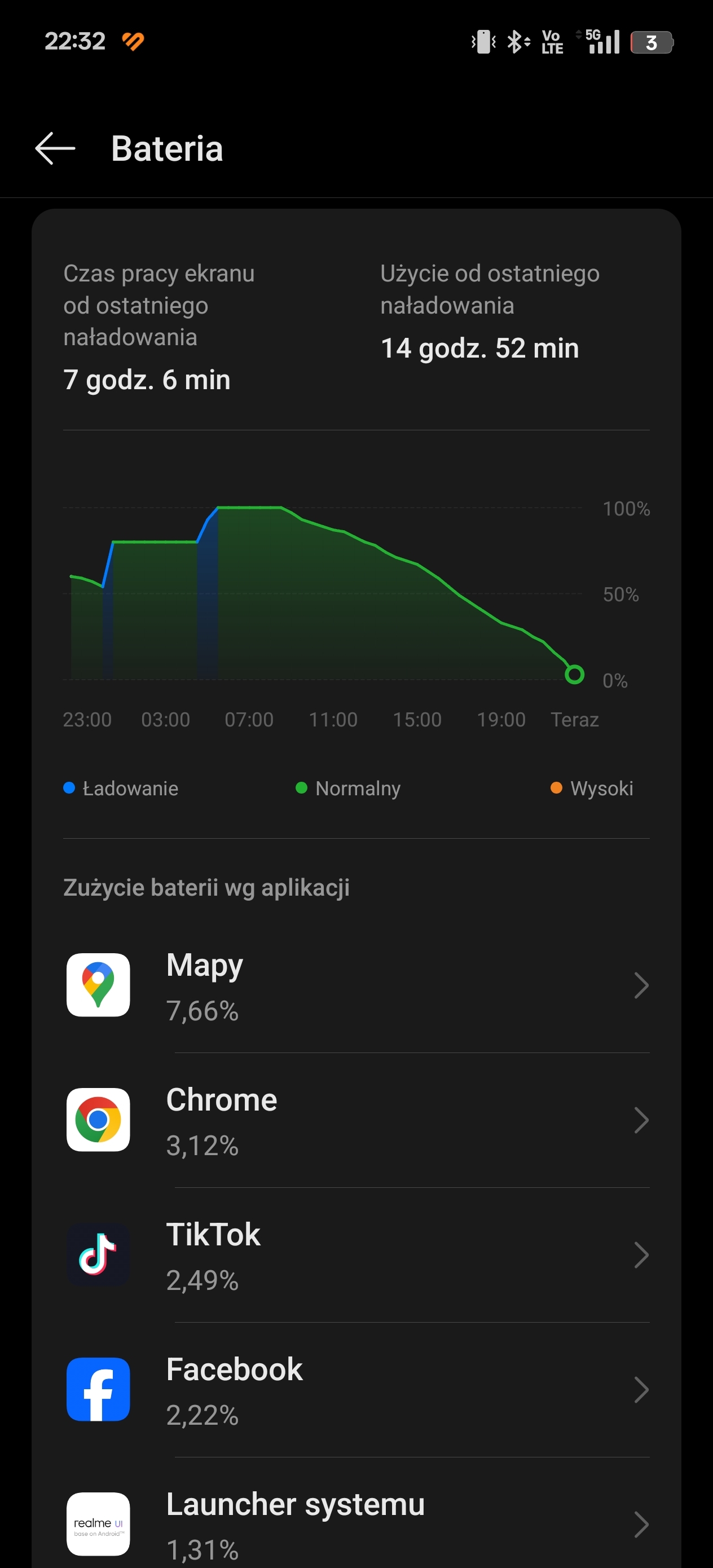Viewport: 713px width, 1568px height.
Task: Open Mapy battery usage details
Action: [356, 985]
